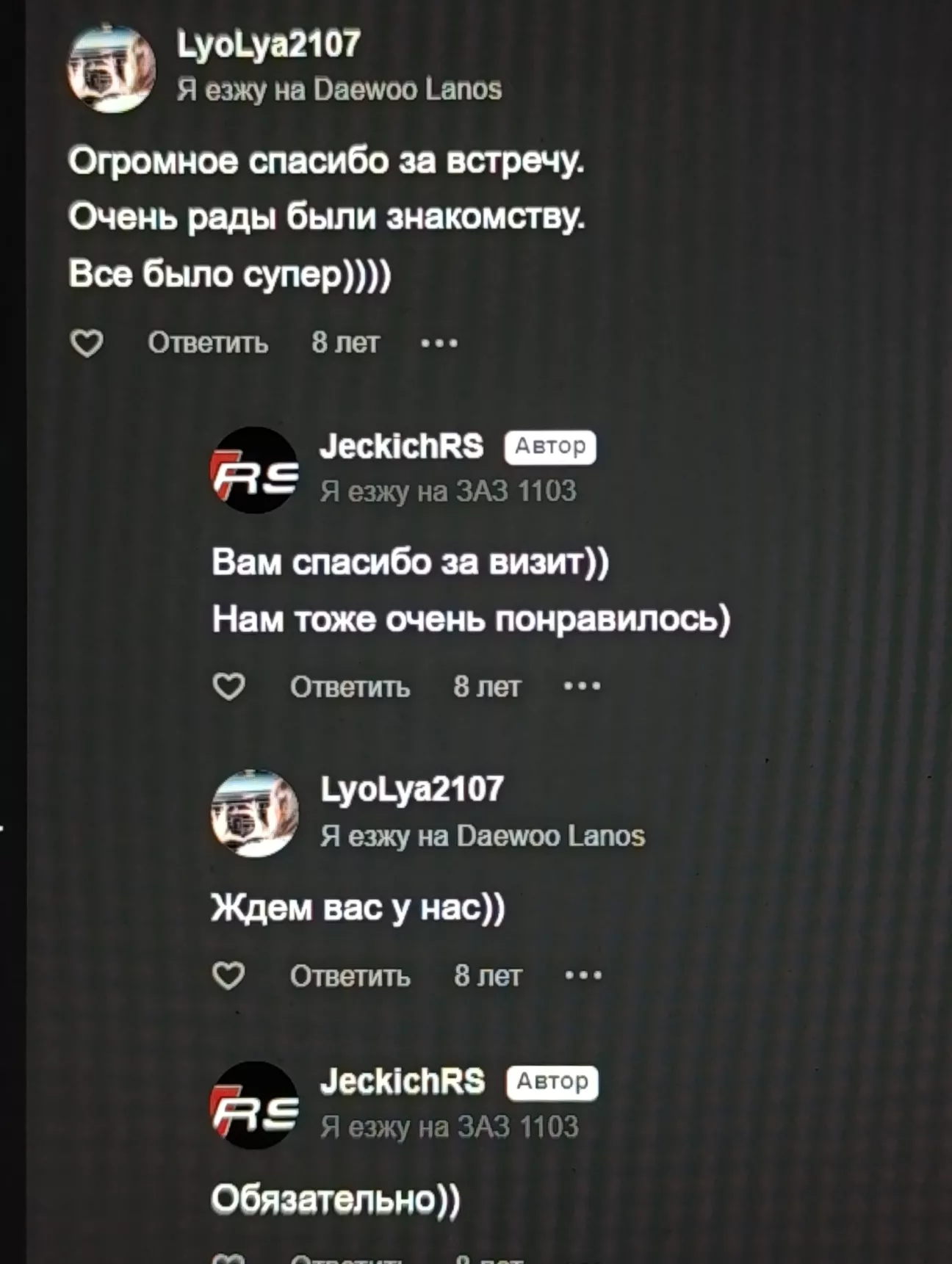Viewport: 952px width, 1264px height.
Task: Like the "Ждем вас у нас" comment
Action: point(228,976)
